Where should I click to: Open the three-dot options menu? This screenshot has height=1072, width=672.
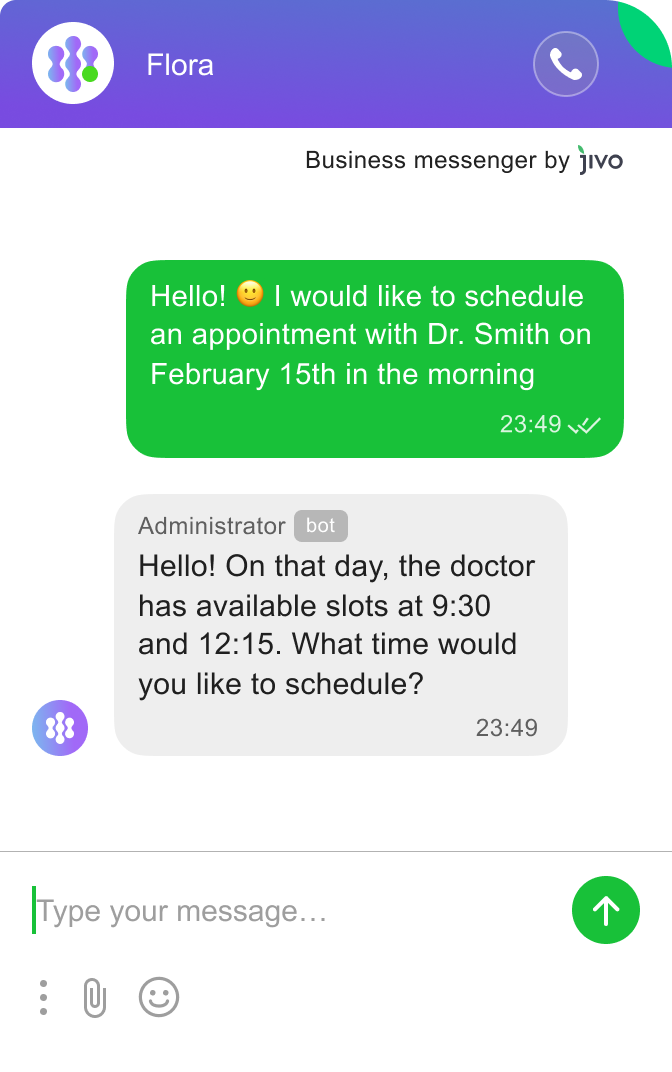(x=43, y=997)
